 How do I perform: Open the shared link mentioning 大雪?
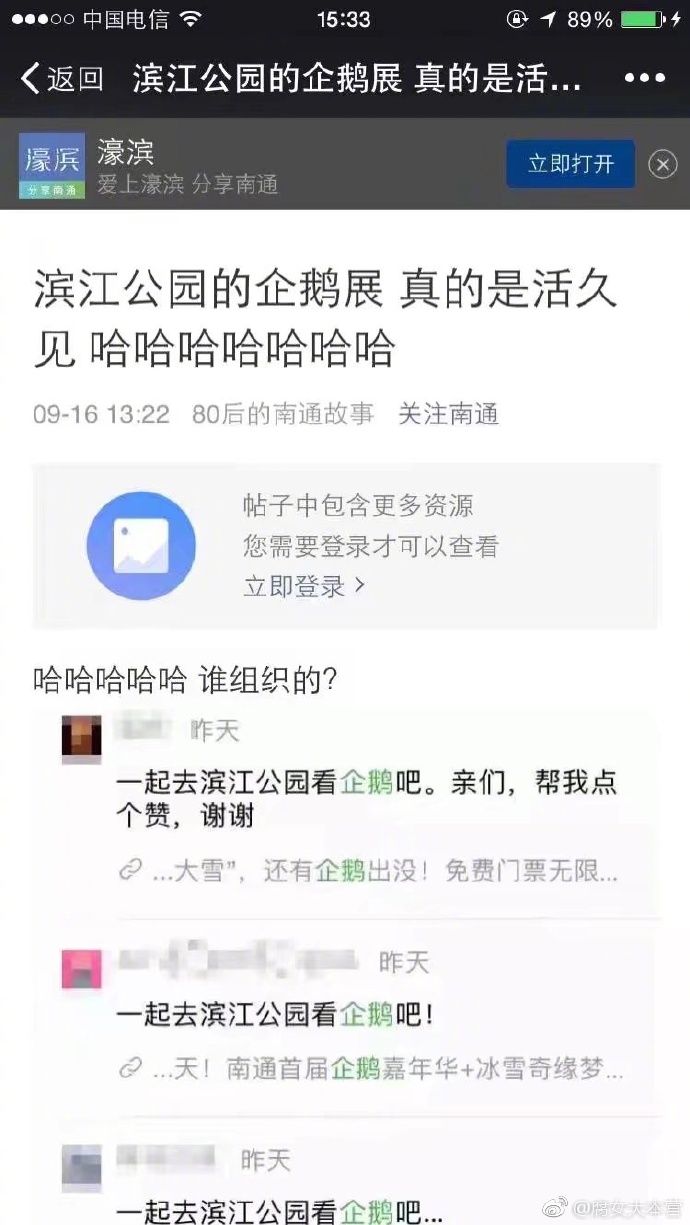[x=368, y=871]
